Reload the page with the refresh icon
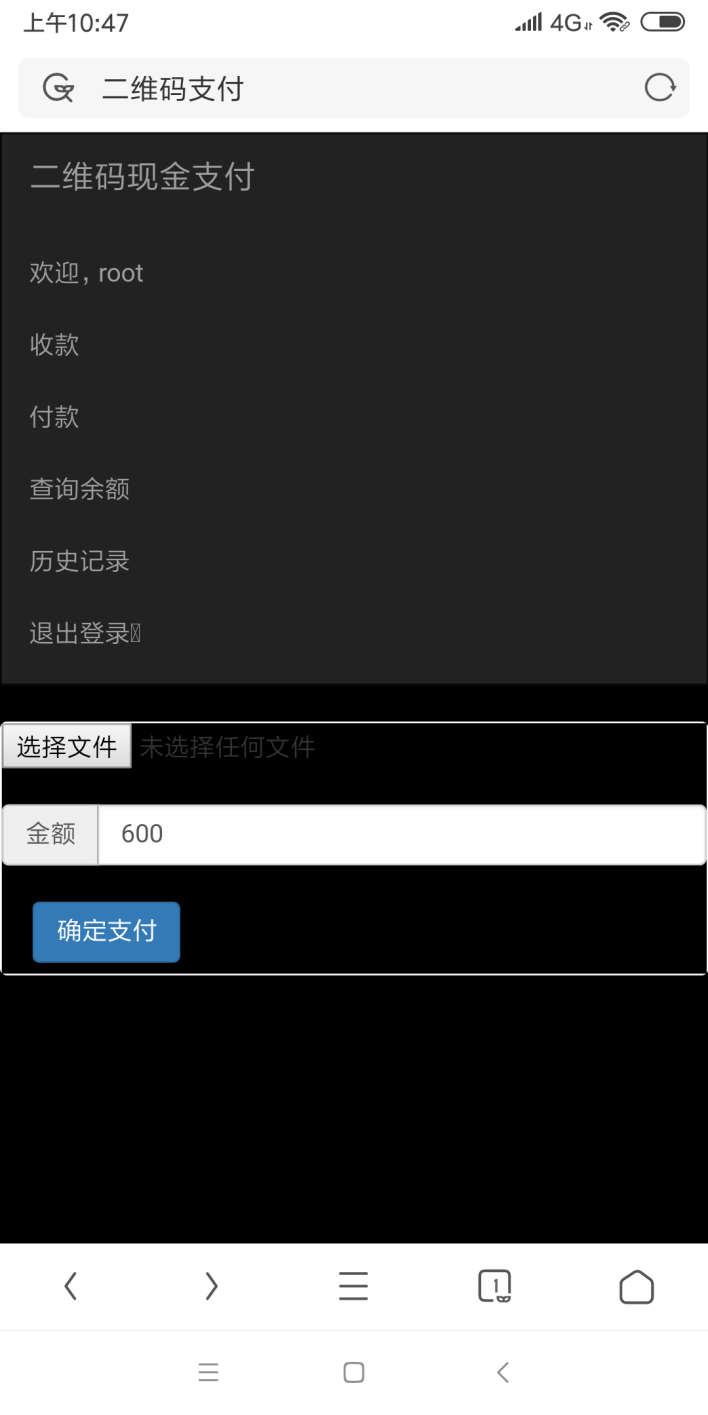Screen dimensions: 708x1415 [659, 89]
